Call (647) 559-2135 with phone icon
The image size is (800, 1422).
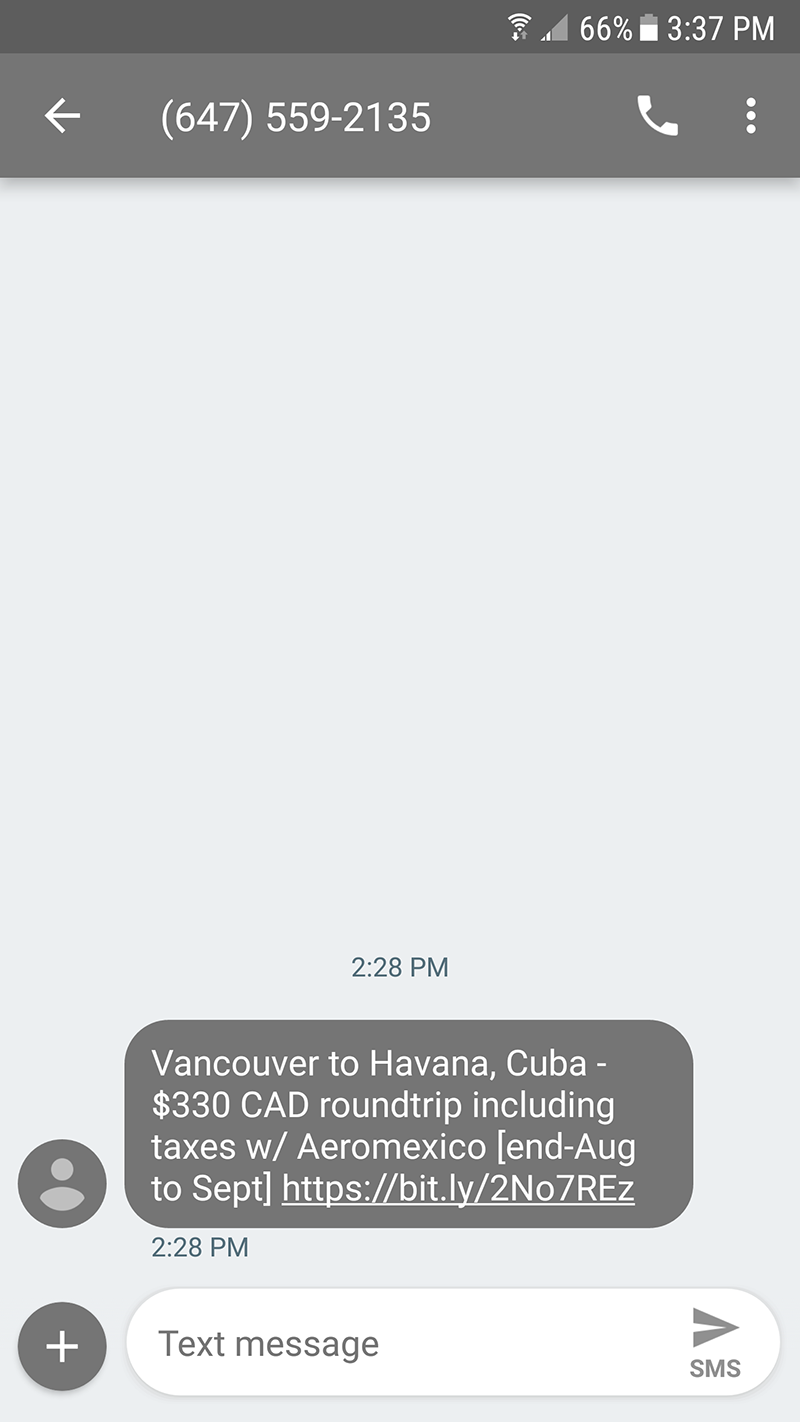tap(657, 117)
